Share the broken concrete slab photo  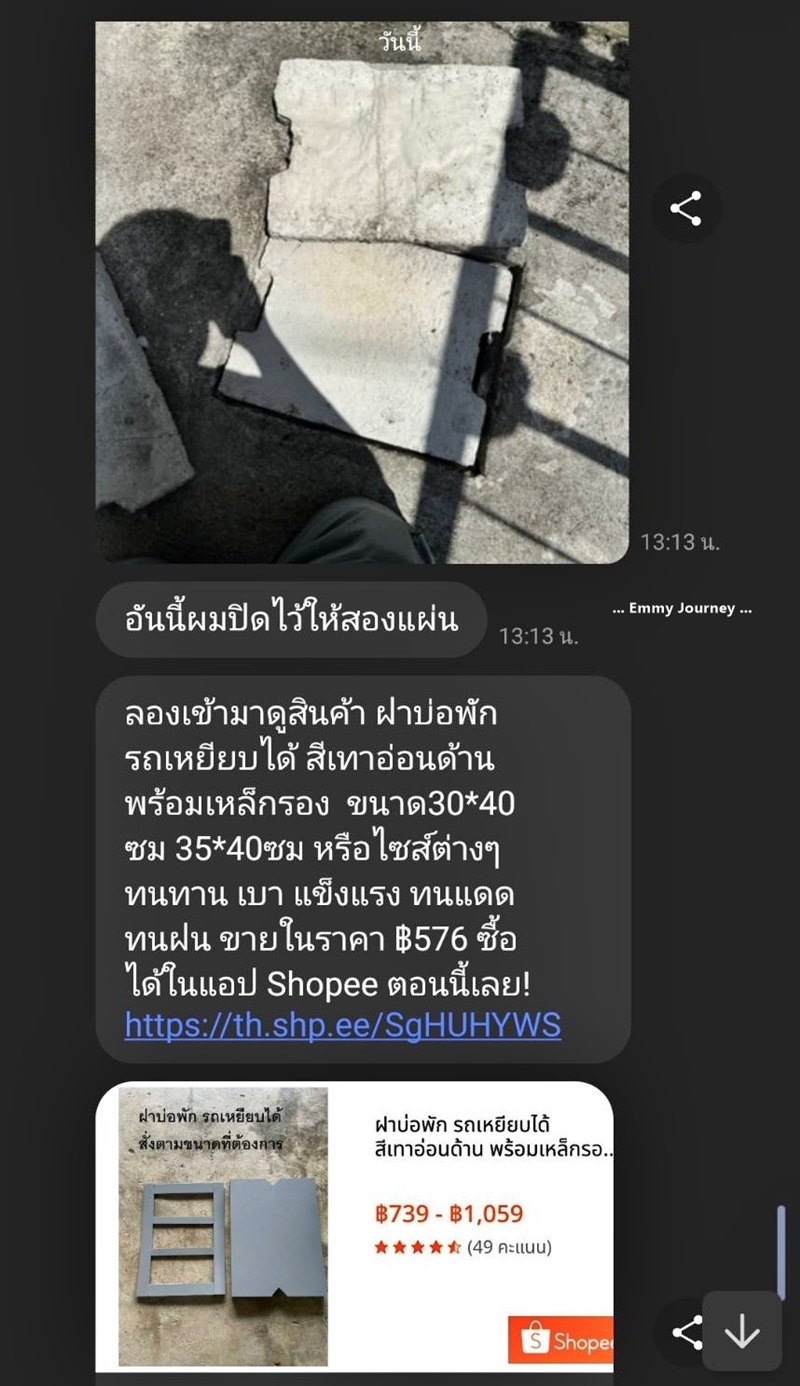(686, 210)
